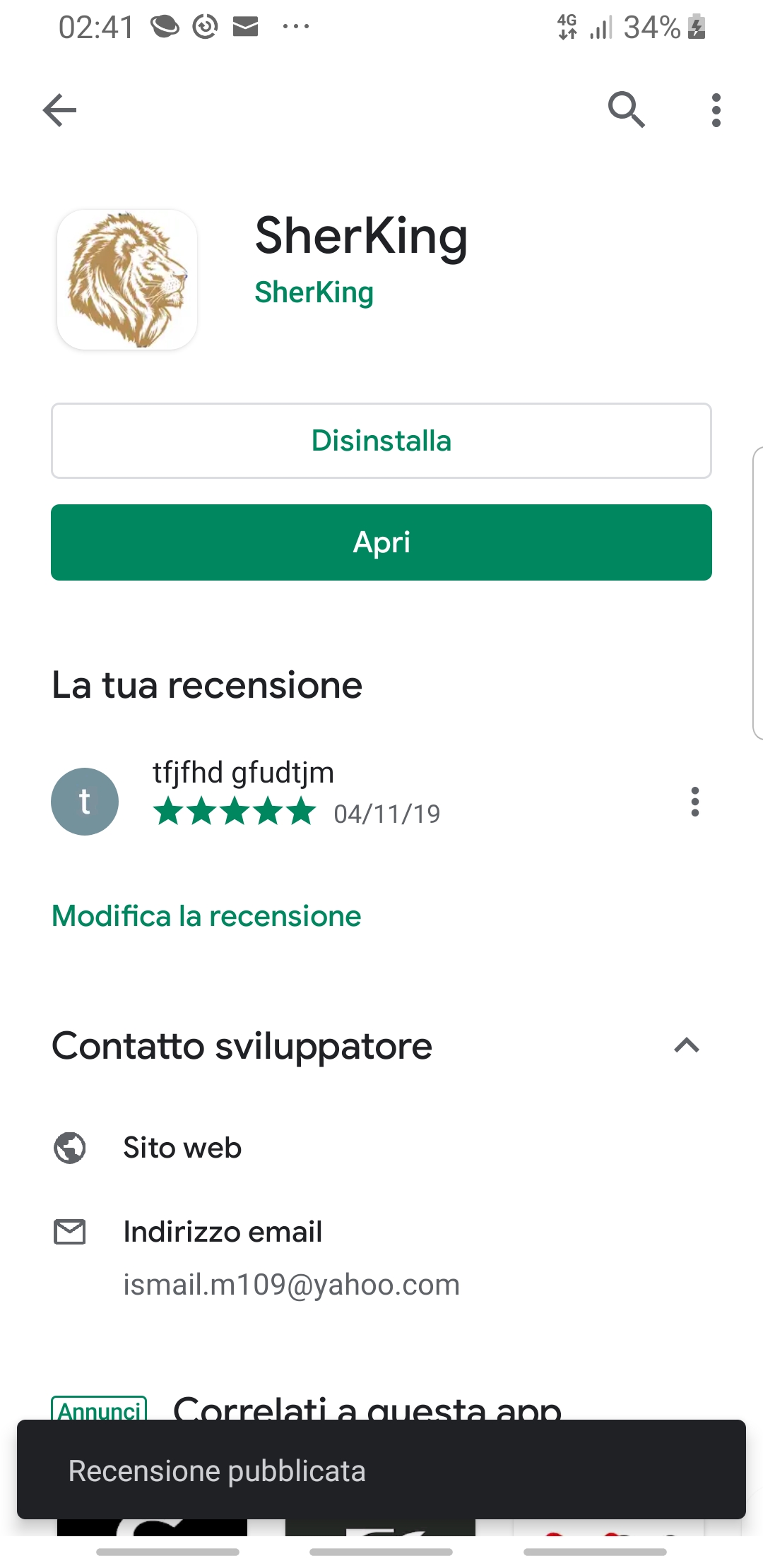
Task: Tap the Disinstalla button
Action: click(x=381, y=441)
